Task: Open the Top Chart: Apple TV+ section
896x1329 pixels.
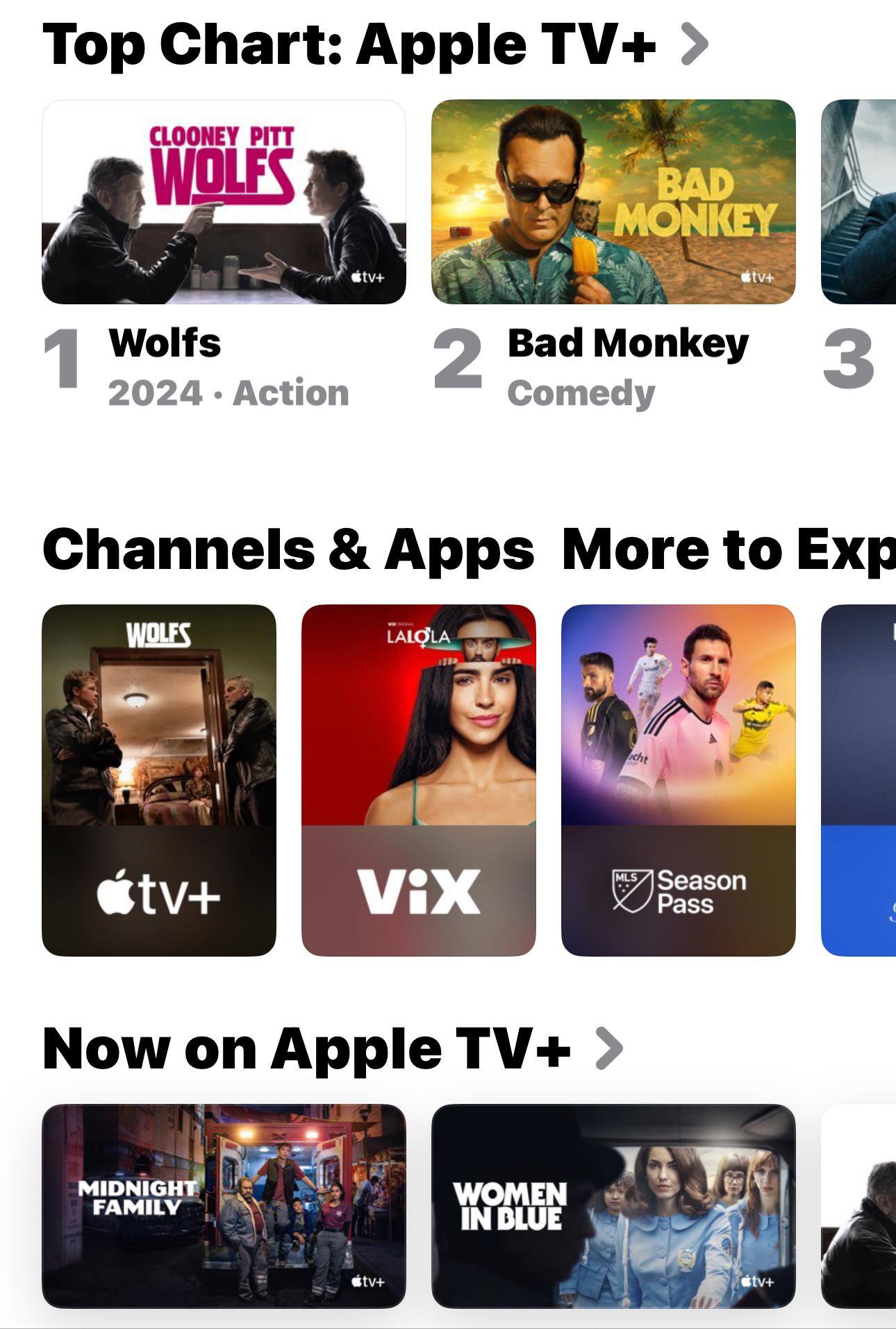Action: tap(375, 44)
